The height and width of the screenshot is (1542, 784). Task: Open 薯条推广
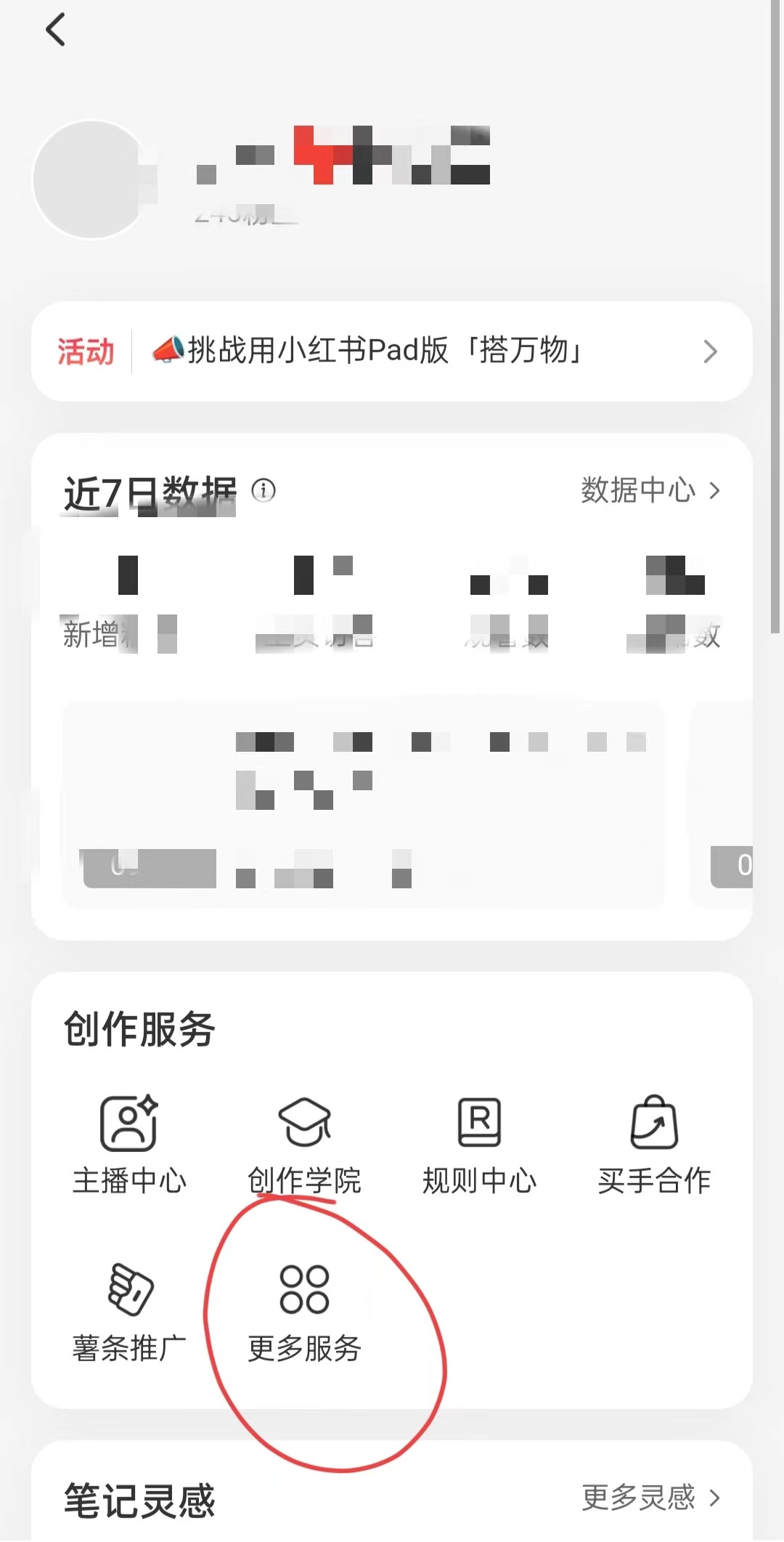pos(129,1312)
